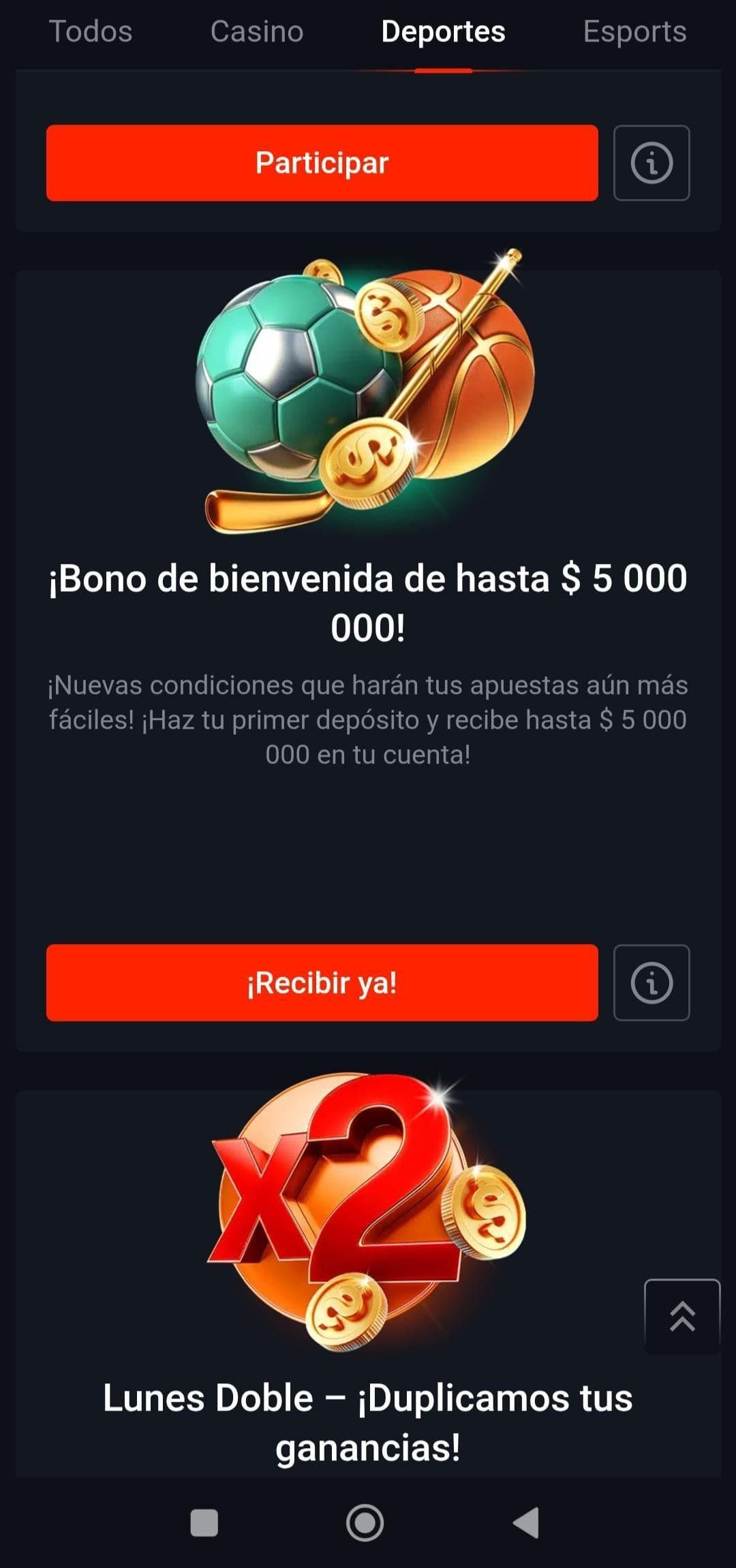The image size is (736, 1568).
Task: Open info for the Participar promotion
Action: 651,163
